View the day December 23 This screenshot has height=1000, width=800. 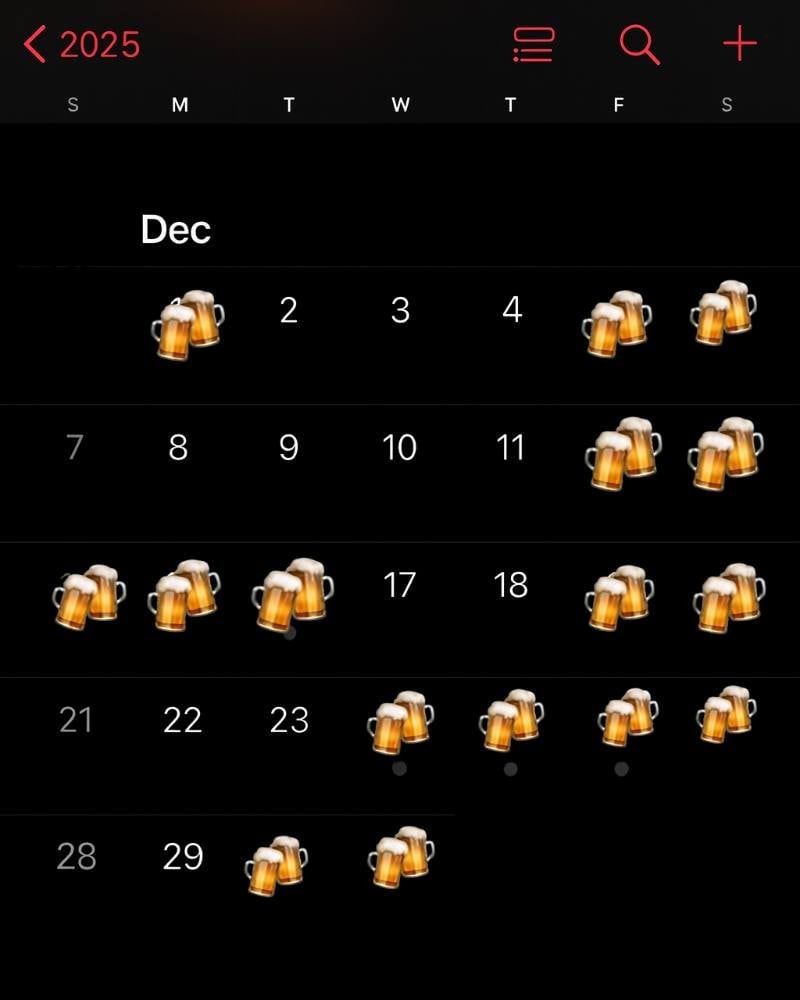tap(289, 720)
